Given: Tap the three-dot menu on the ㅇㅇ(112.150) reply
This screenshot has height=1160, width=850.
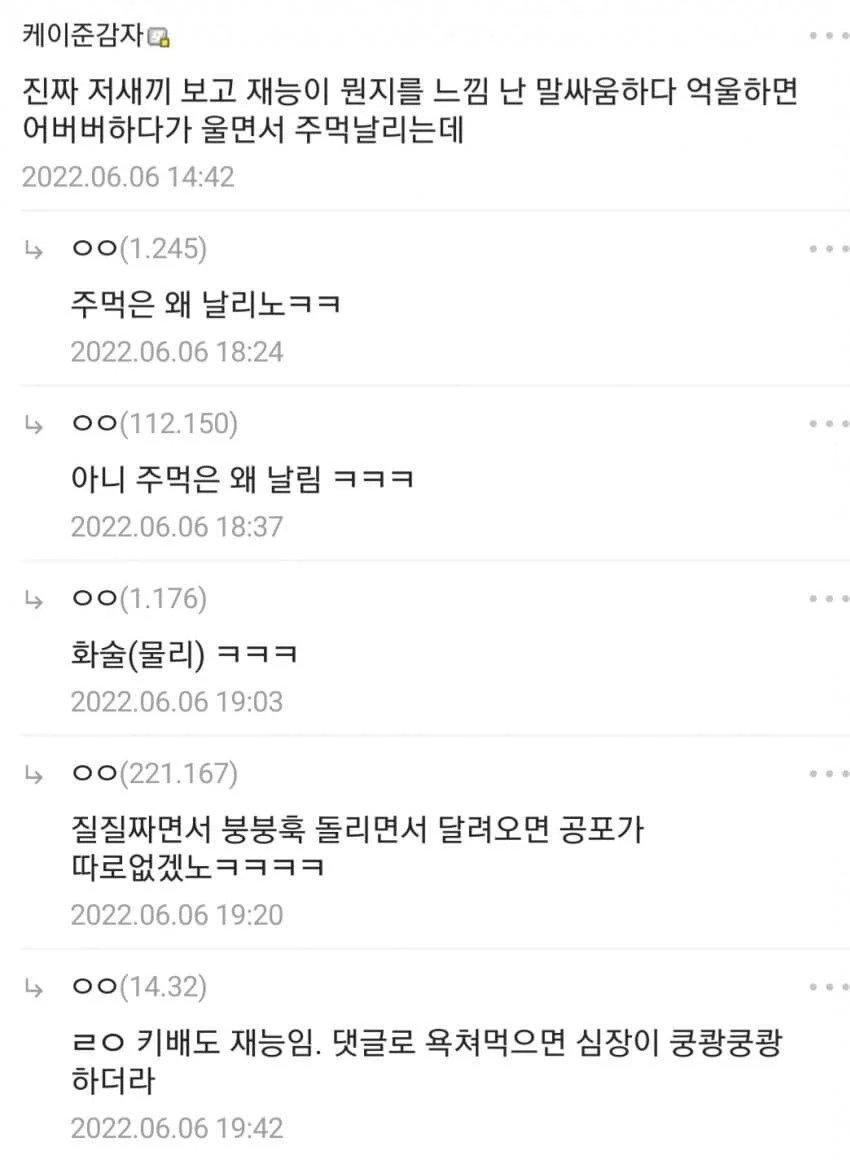Looking at the screenshot, I should click(827, 424).
